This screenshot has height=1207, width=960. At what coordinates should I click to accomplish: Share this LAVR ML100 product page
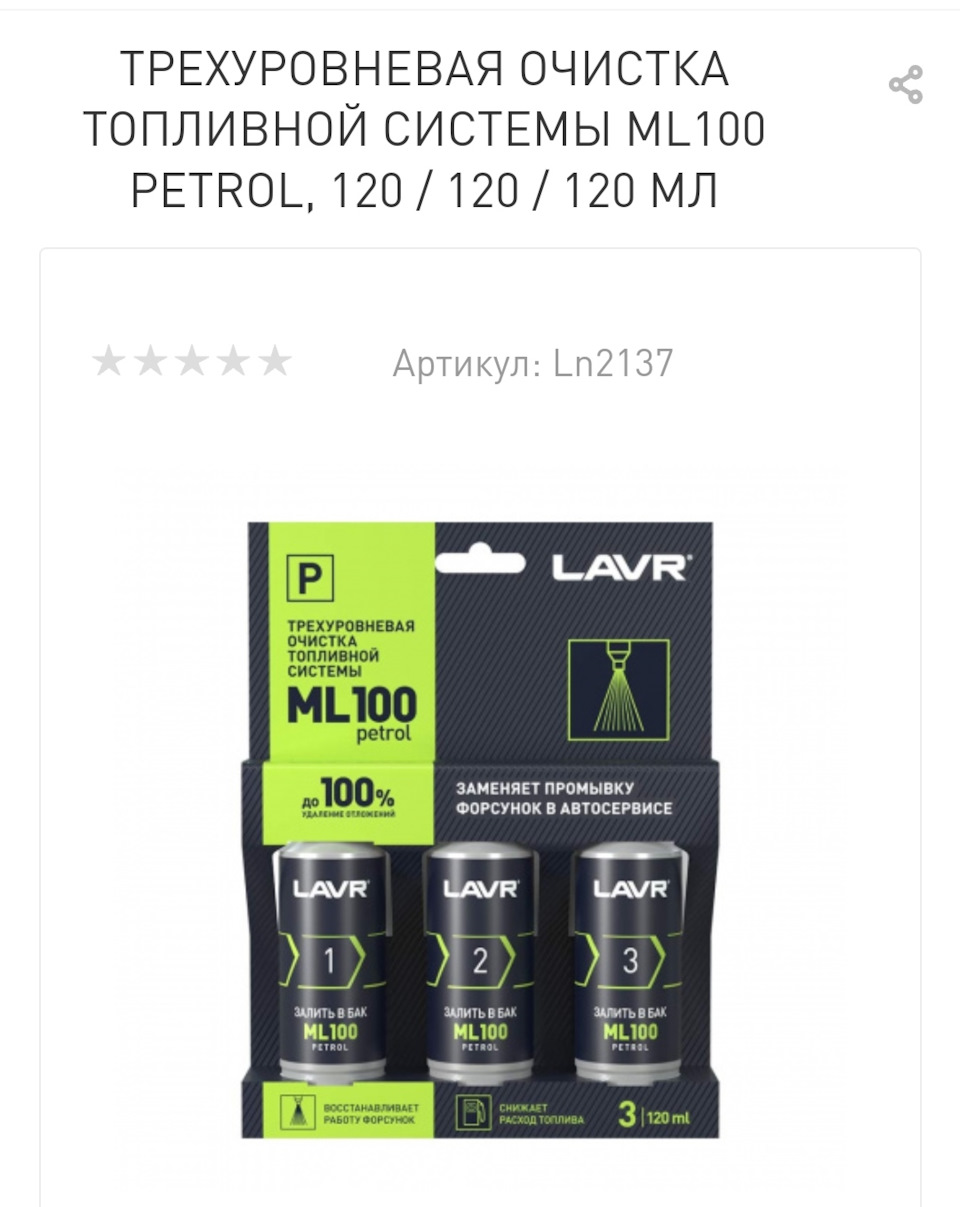(x=905, y=85)
